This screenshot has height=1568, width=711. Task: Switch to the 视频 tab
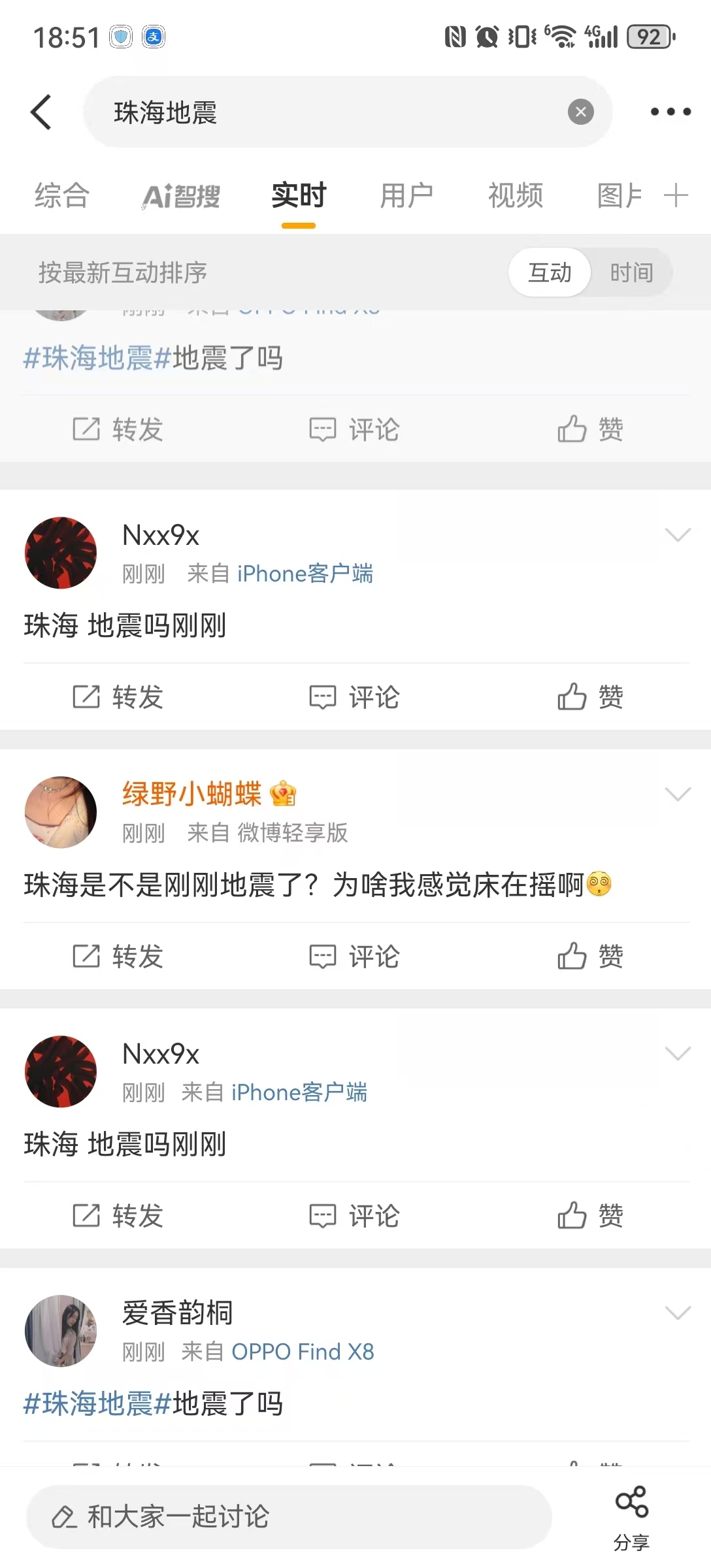(x=516, y=195)
